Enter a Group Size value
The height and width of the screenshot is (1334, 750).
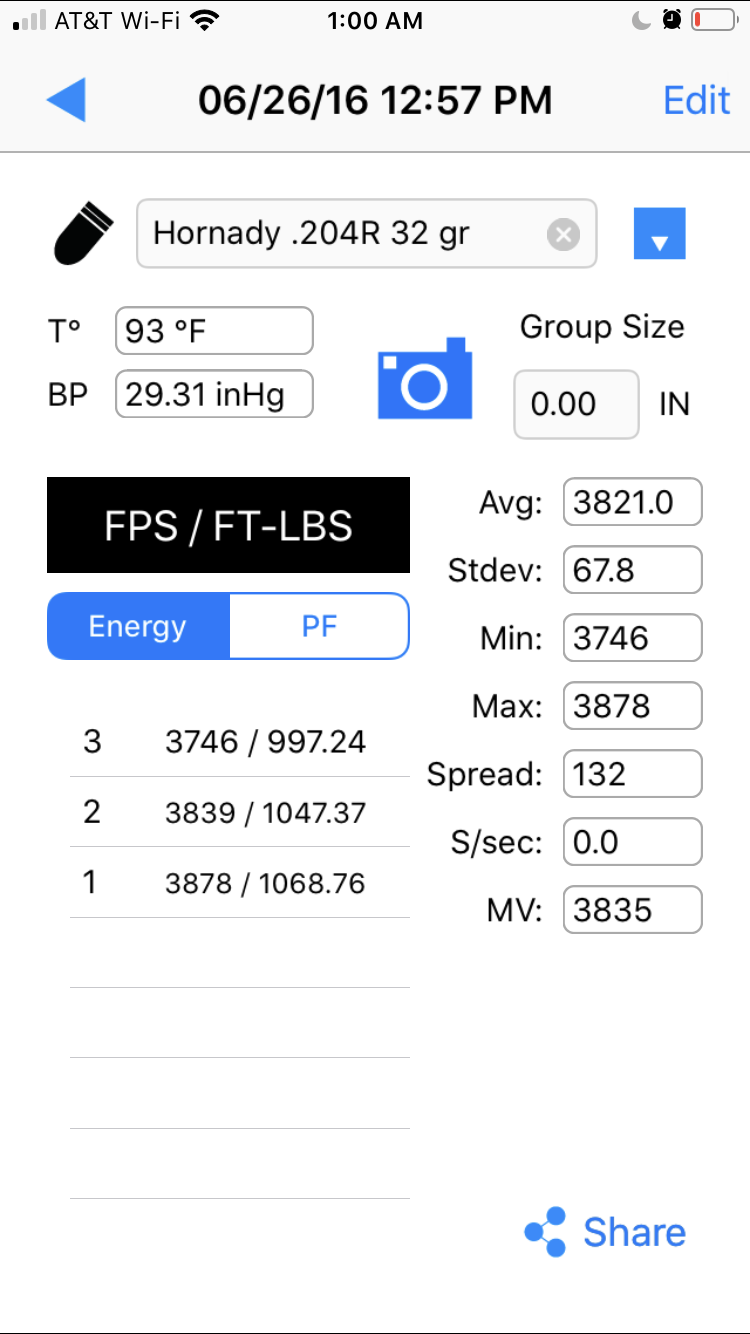[x=575, y=404]
